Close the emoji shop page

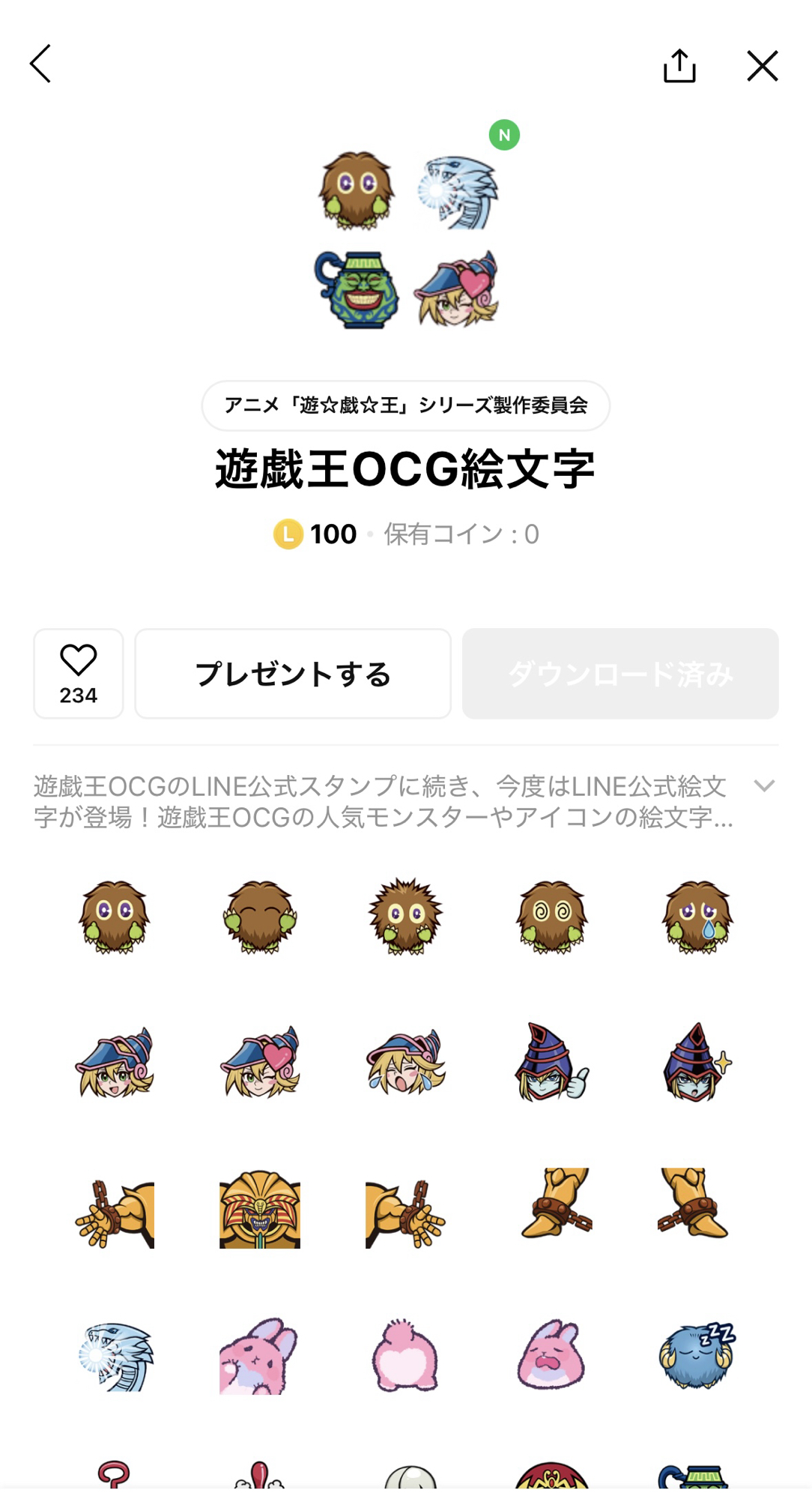click(x=762, y=66)
